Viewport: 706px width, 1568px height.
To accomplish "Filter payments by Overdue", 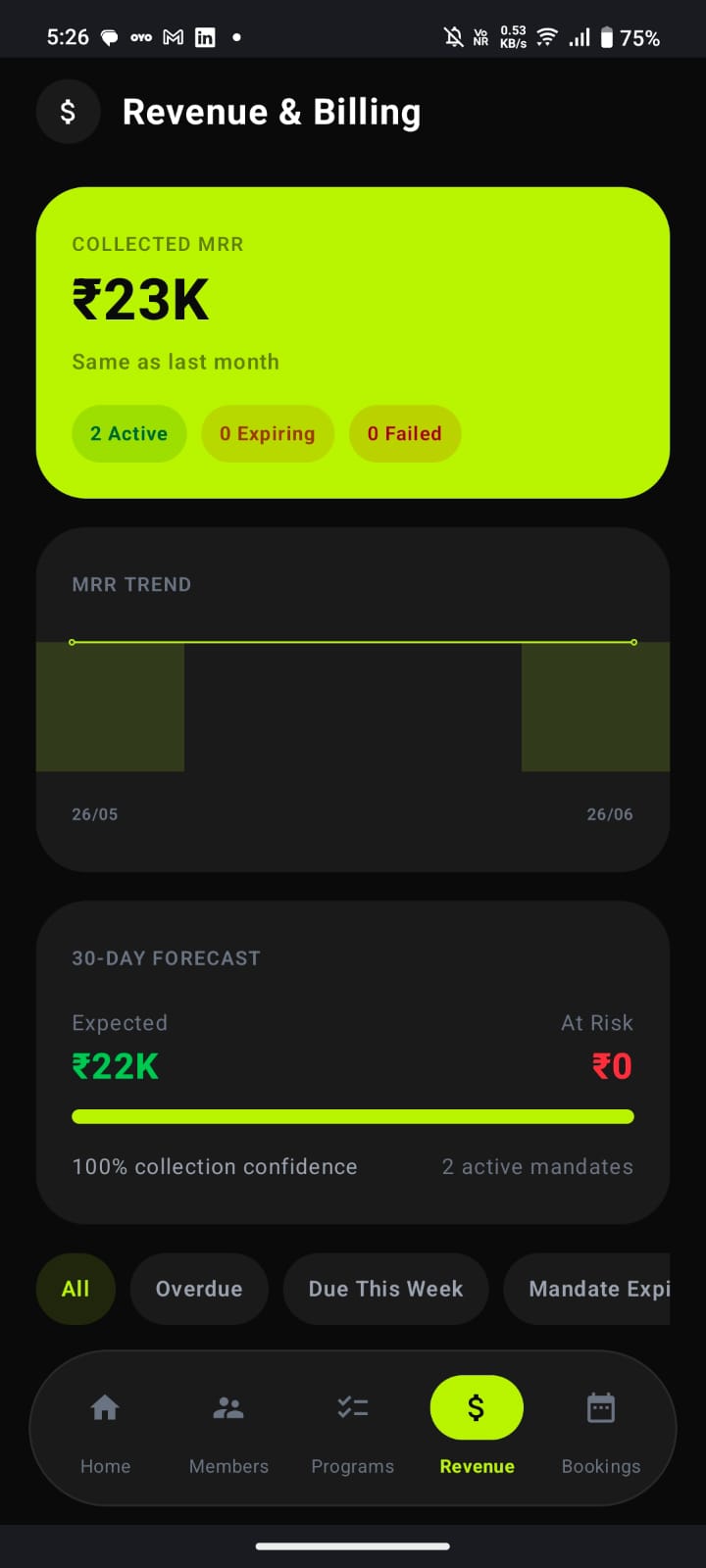I will coord(199,1289).
